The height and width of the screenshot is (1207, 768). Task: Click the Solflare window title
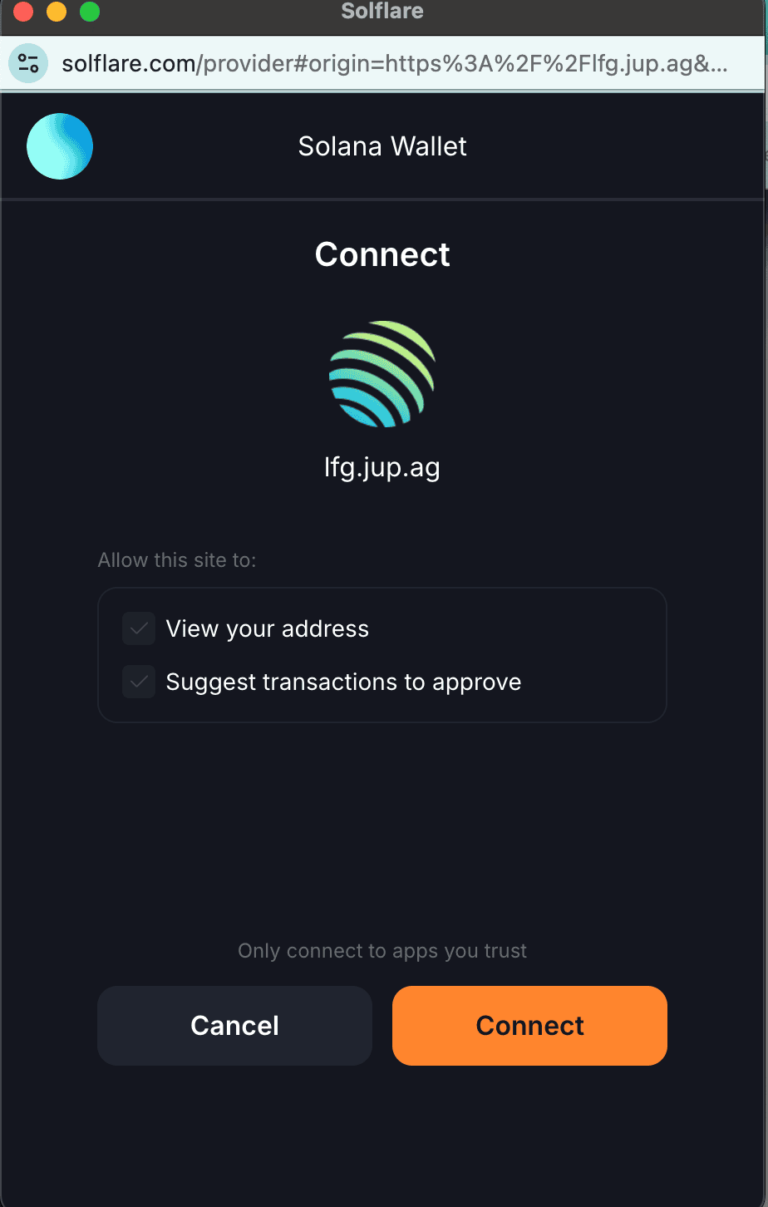382,12
